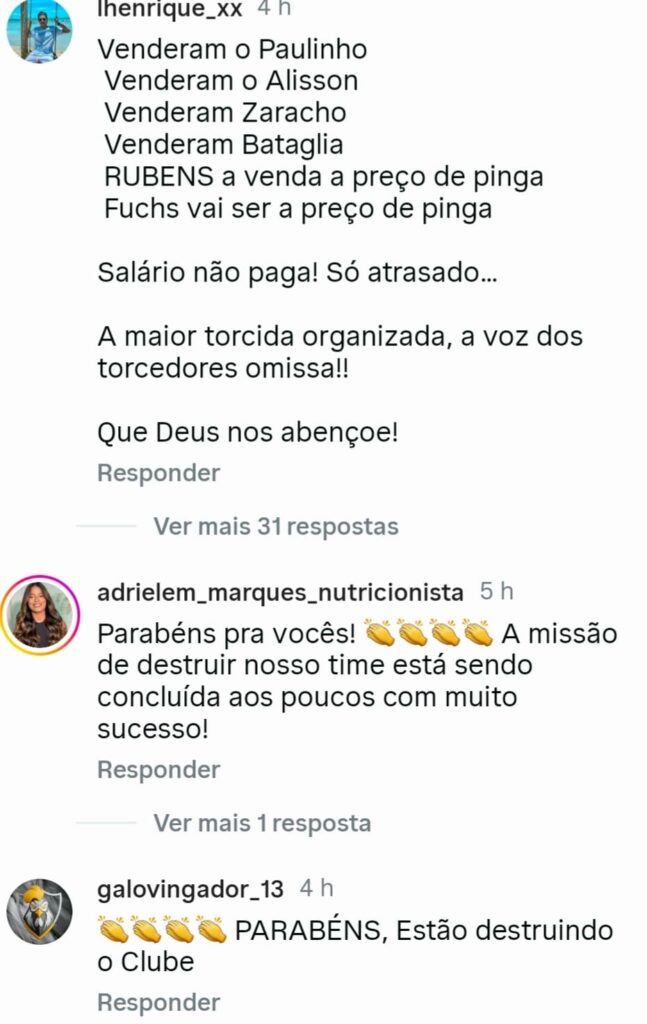
Task: Expand 'Ver mais 31 respostas'
Action: 275,526
